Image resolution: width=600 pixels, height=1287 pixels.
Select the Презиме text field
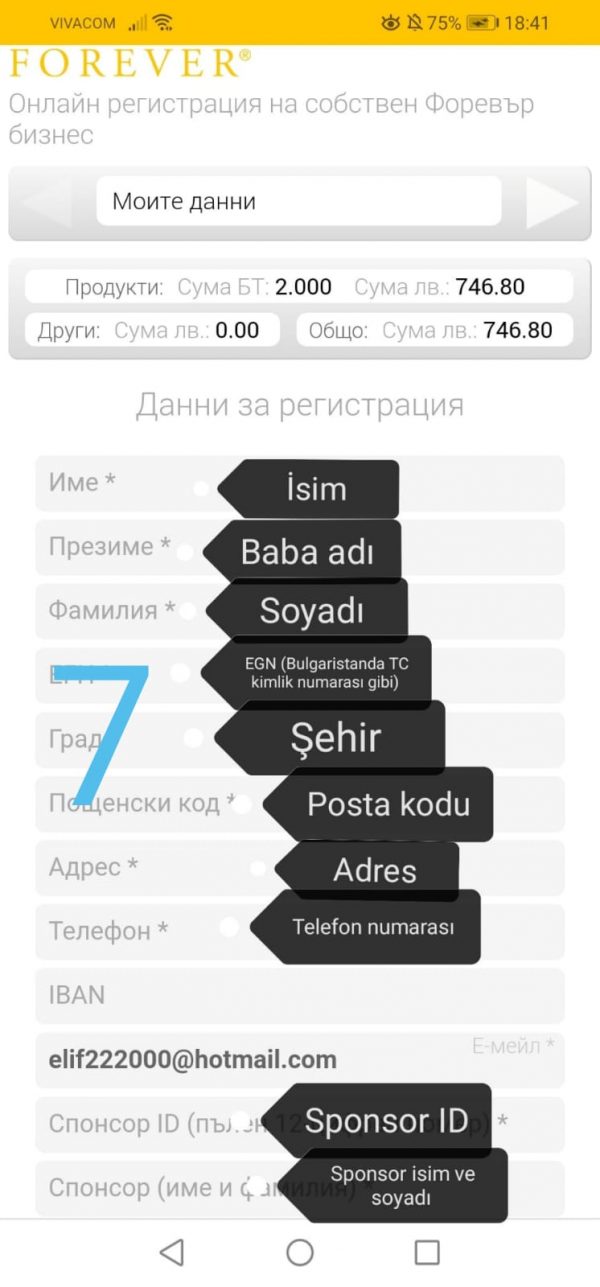pos(110,547)
